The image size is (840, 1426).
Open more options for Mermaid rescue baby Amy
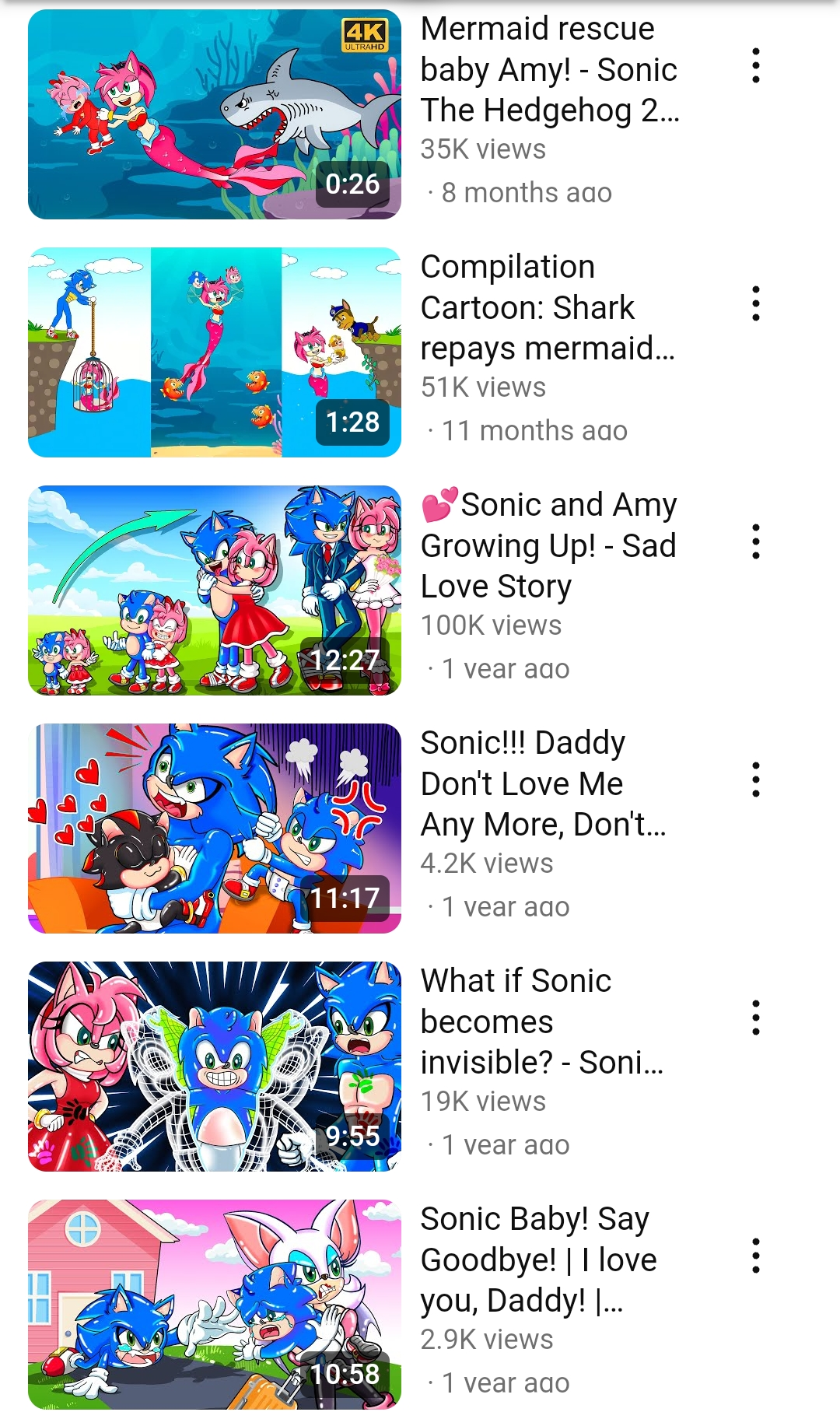coord(755,66)
